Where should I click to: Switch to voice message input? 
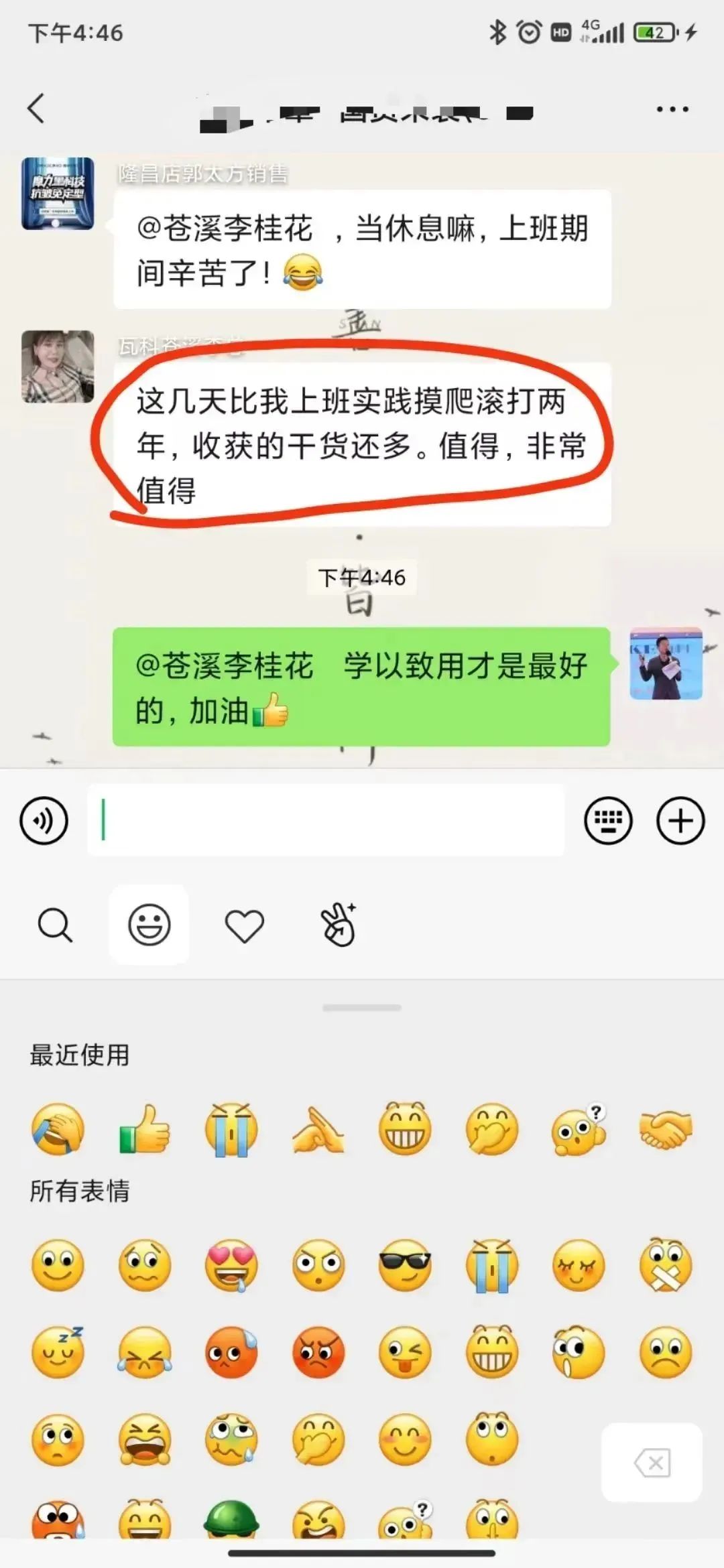click(x=44, y=820)
